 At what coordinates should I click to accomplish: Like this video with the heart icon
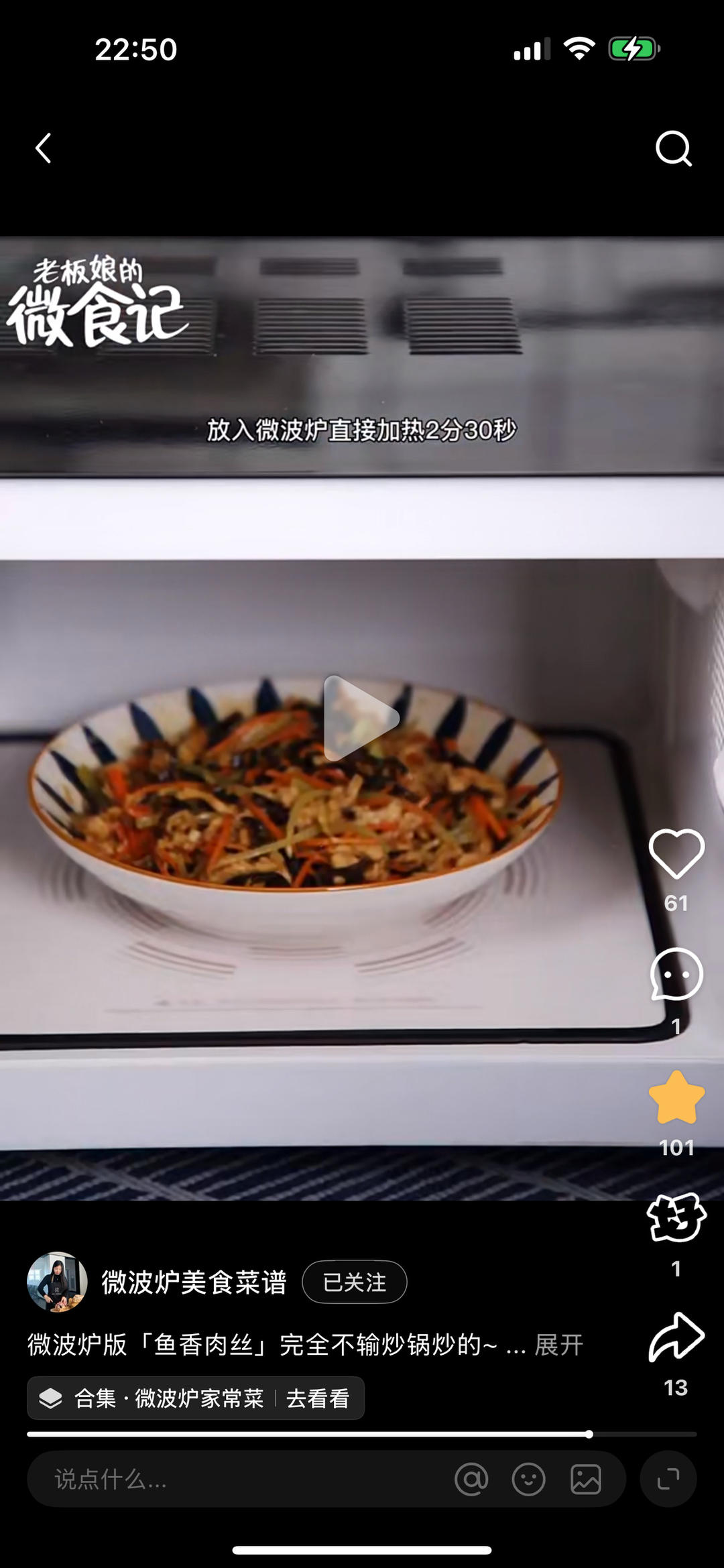tap(676, 853)
